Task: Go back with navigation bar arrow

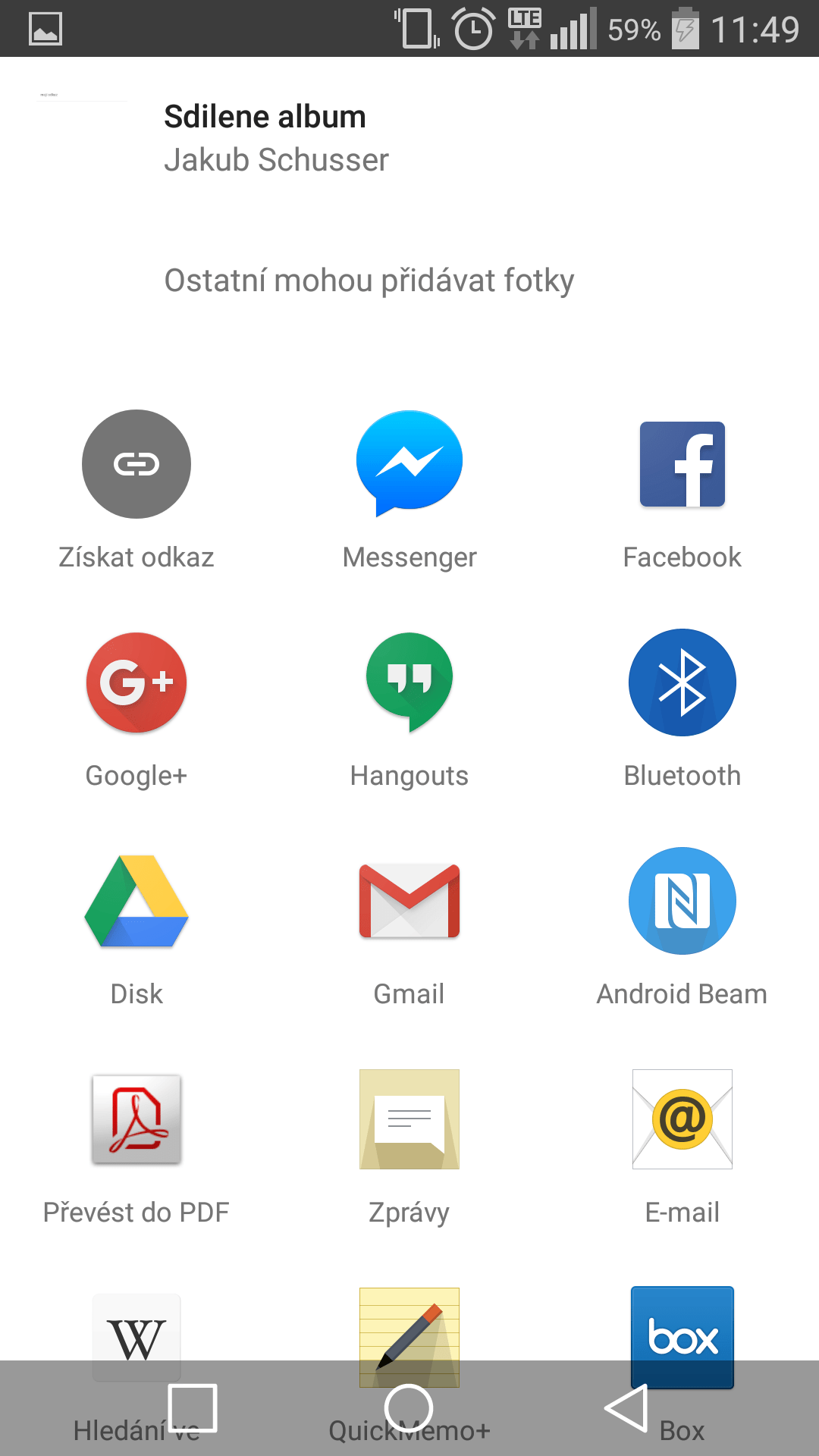Action: pos(626,1408)
